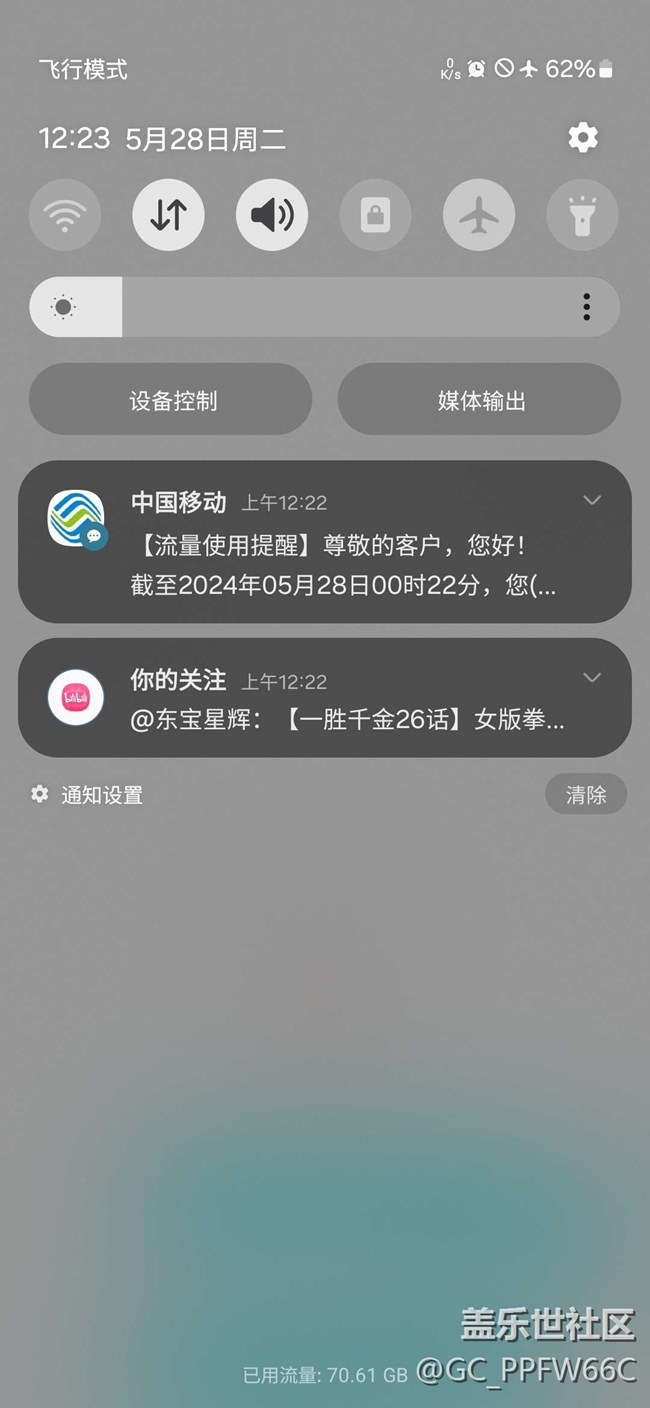
Task: Open the 你的关注 bilibili notification
Action: coord(325,698)
